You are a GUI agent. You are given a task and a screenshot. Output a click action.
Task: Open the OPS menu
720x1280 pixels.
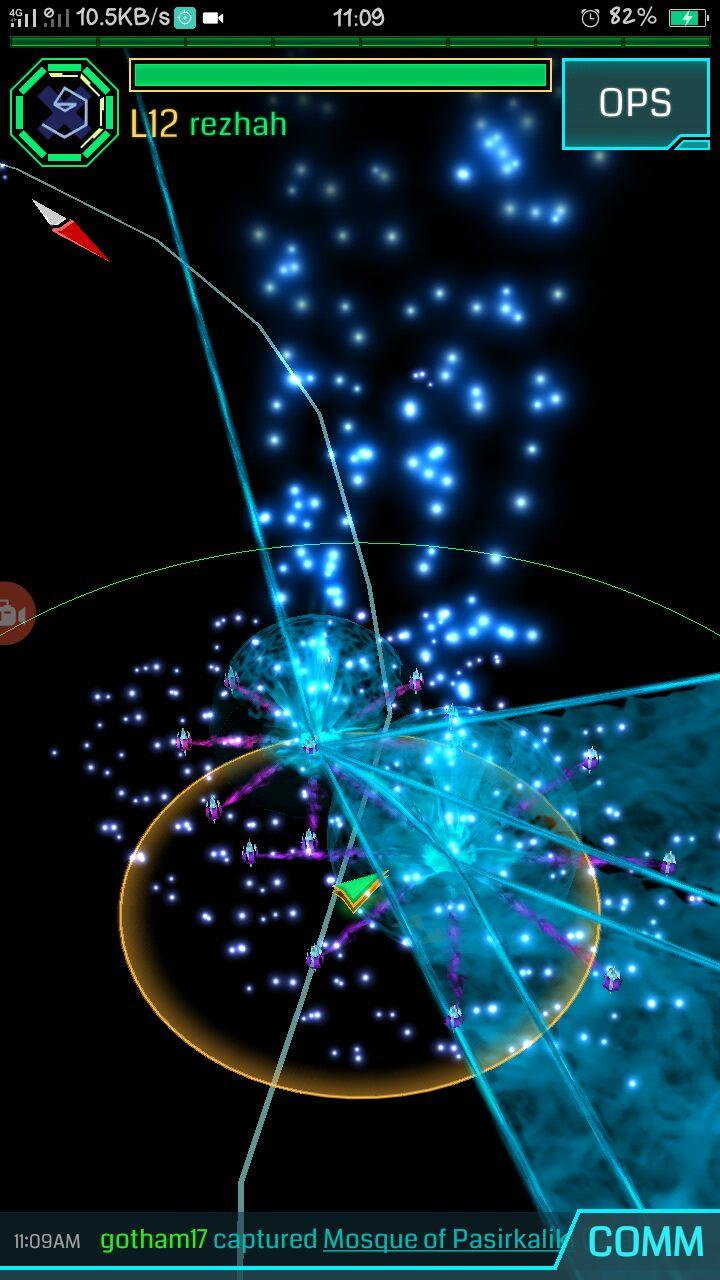pyautogui.click(x=636, y=103)
